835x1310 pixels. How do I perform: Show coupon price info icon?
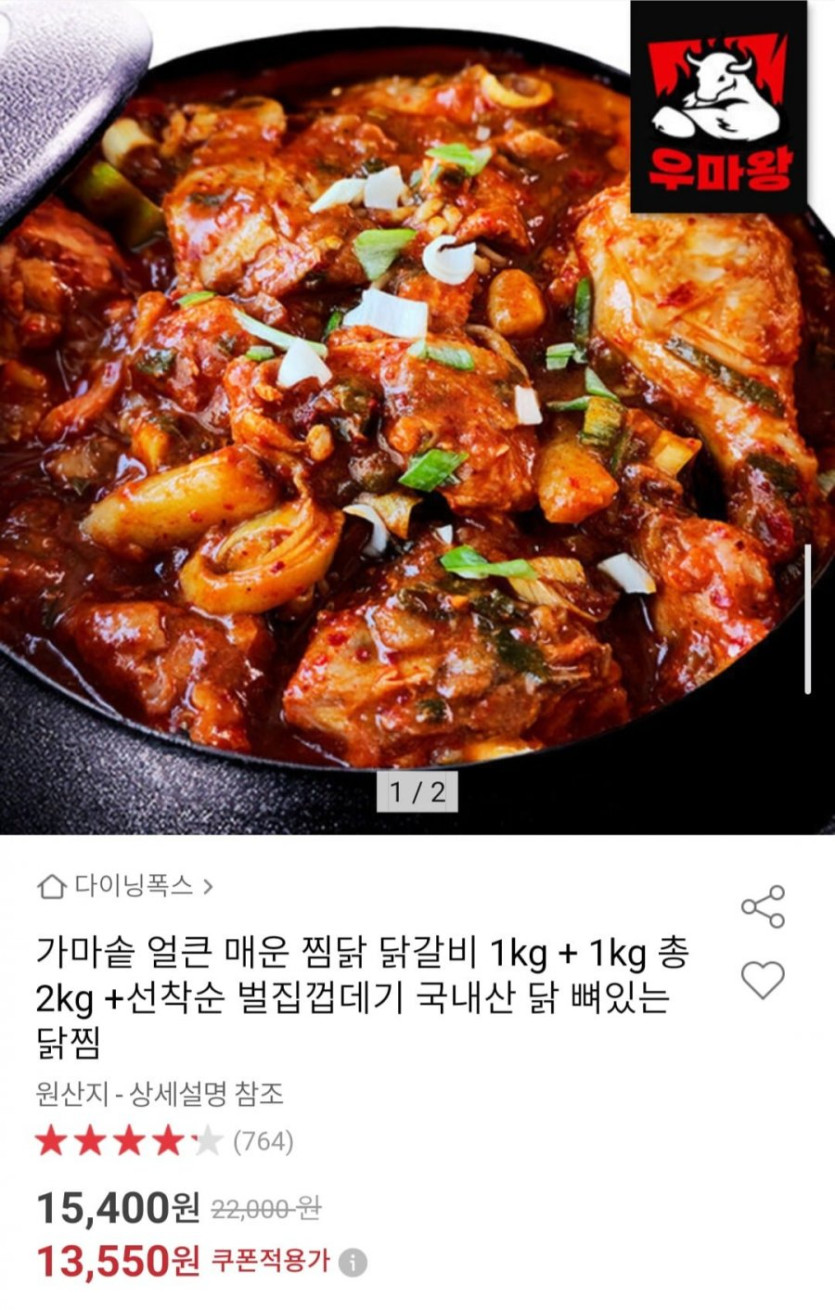point(352,1263)
